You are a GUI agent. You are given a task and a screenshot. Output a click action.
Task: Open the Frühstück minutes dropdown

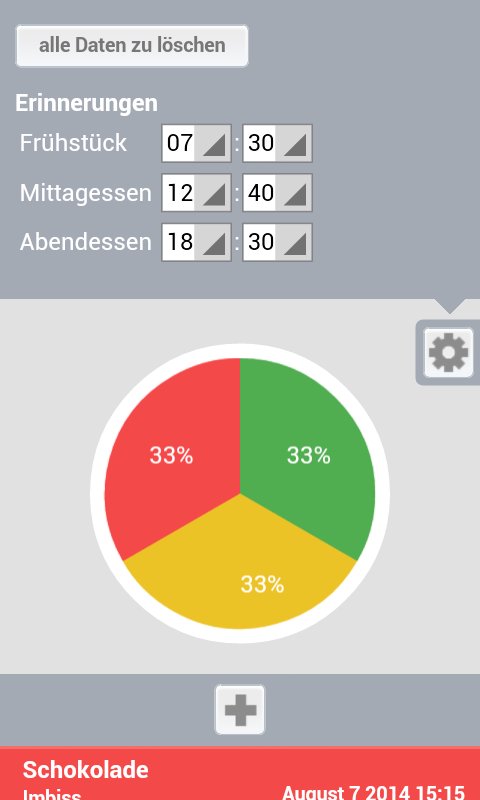(277, 143)
